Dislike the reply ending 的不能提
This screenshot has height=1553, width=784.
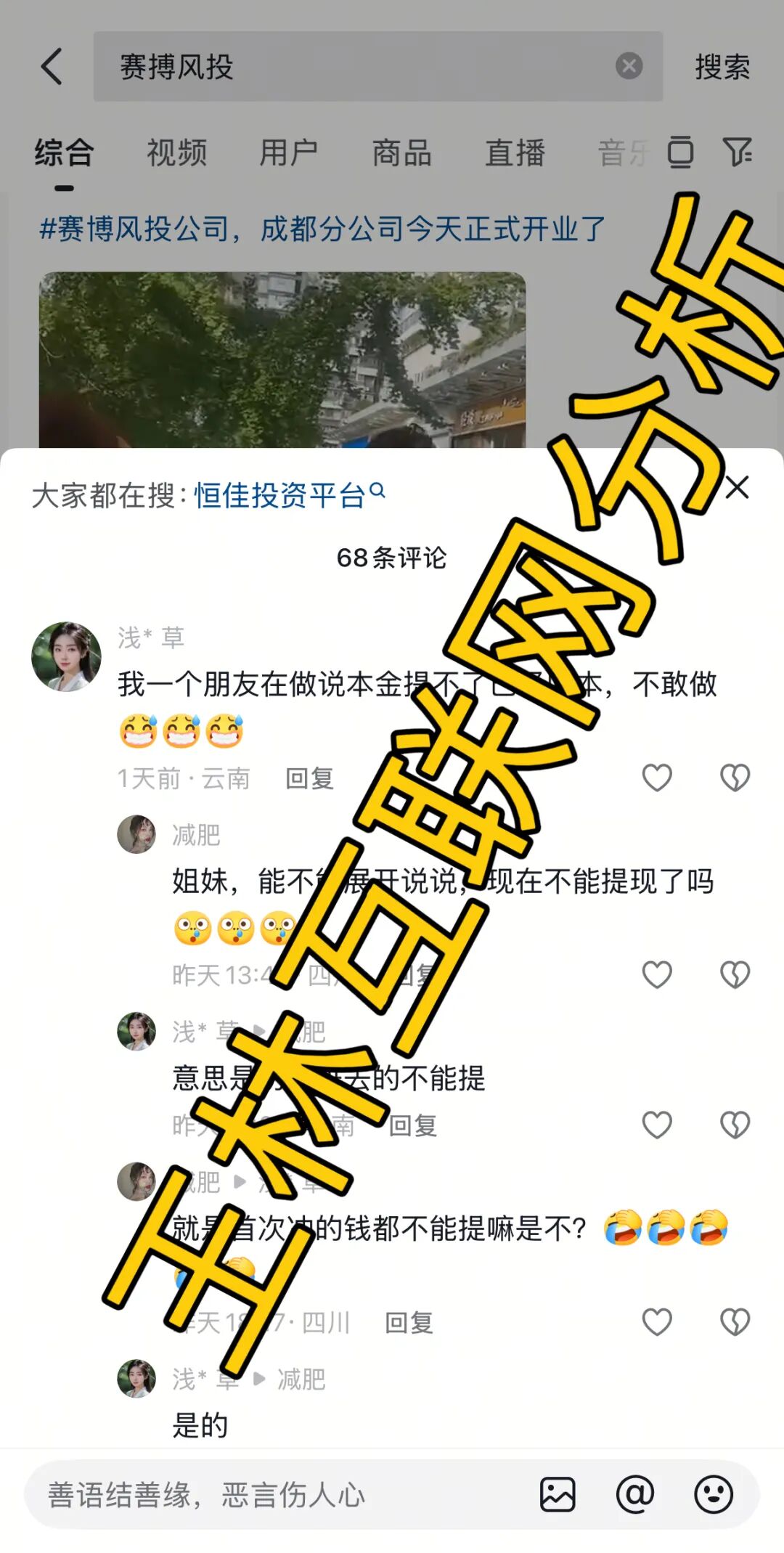[x=735, y=1125]
